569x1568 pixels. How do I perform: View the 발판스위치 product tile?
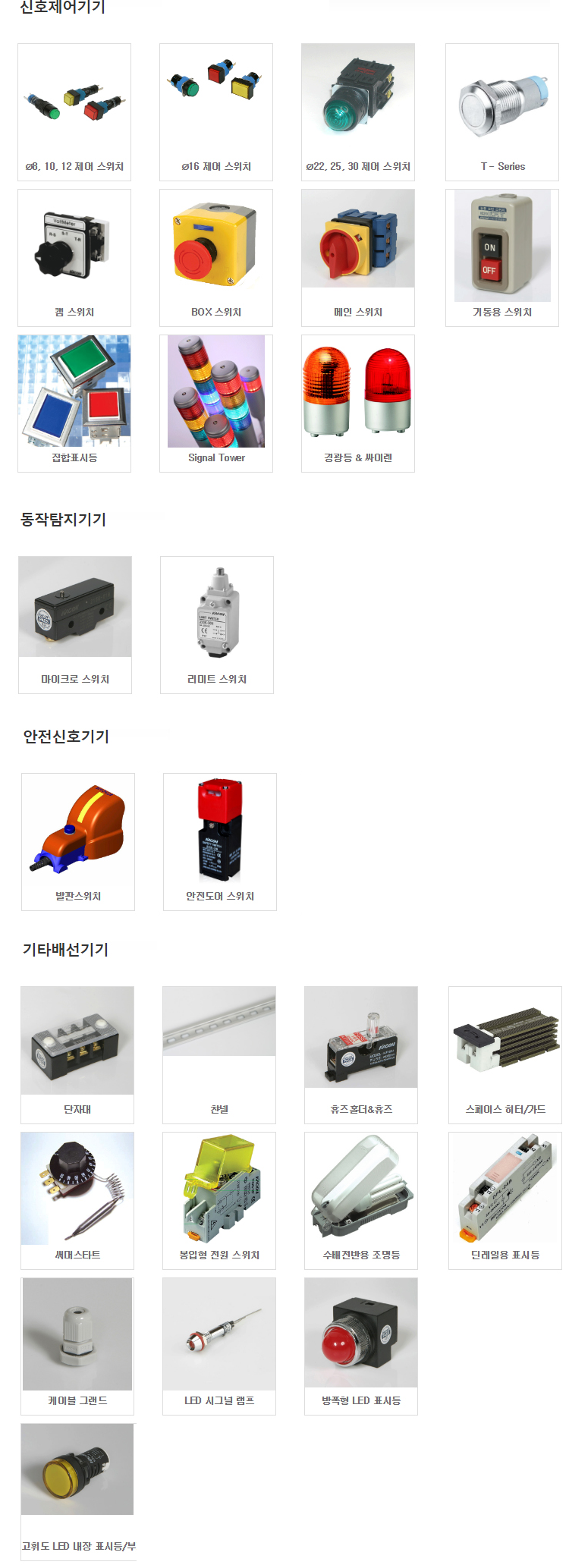pyautogui.click(x=78, y=841)
